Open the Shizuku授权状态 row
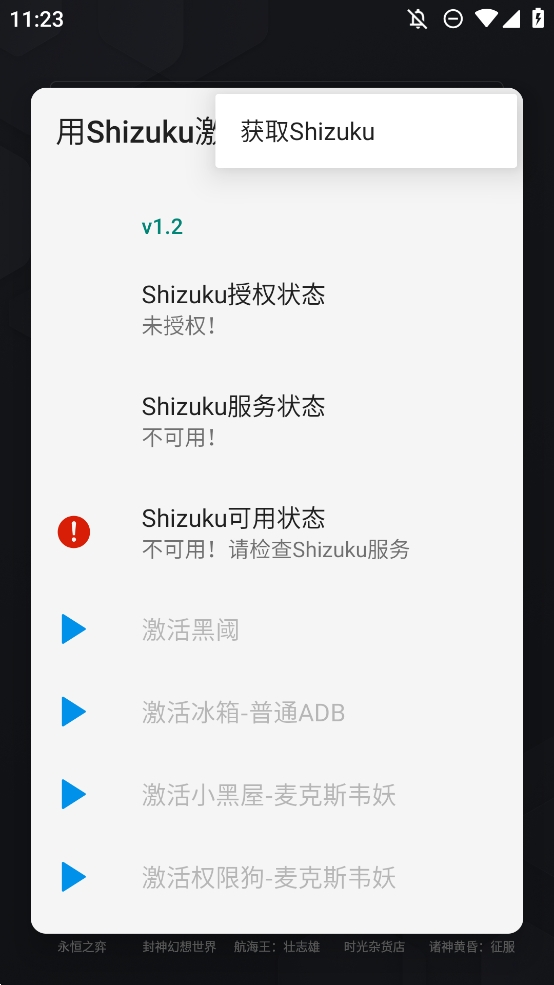The image size is (554, 985). (x=276, y=309)
